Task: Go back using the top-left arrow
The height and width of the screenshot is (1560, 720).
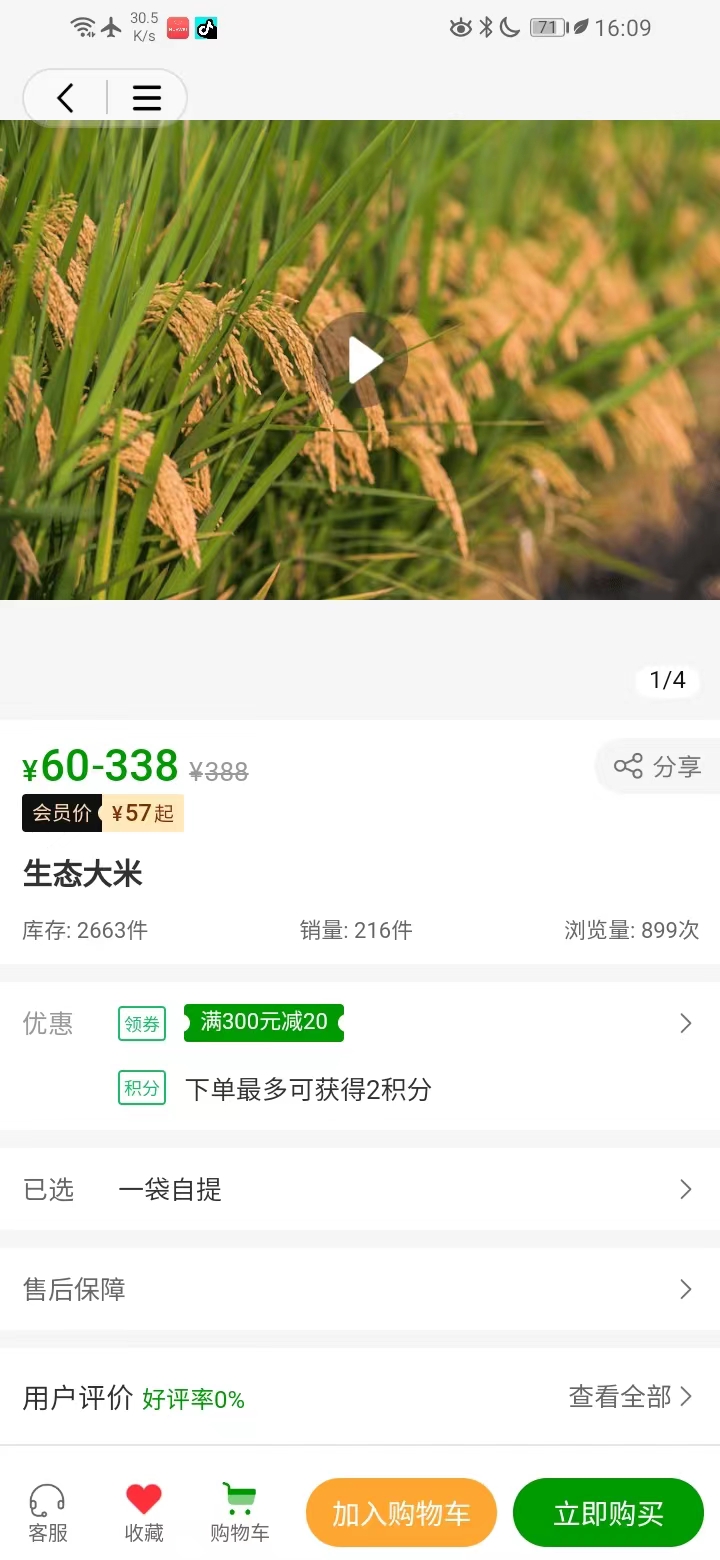Action: point(66,98)
